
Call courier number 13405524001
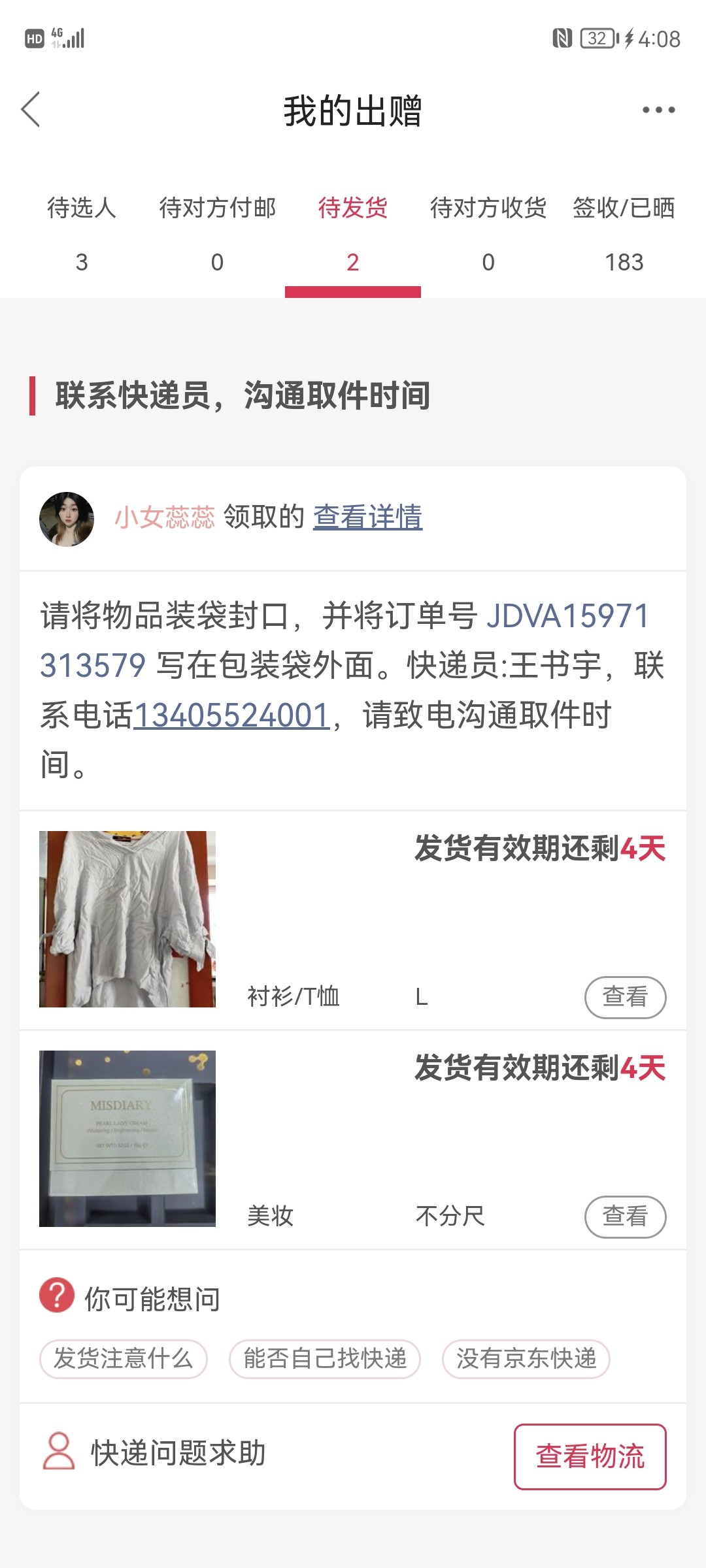click(x=231, y=715)
